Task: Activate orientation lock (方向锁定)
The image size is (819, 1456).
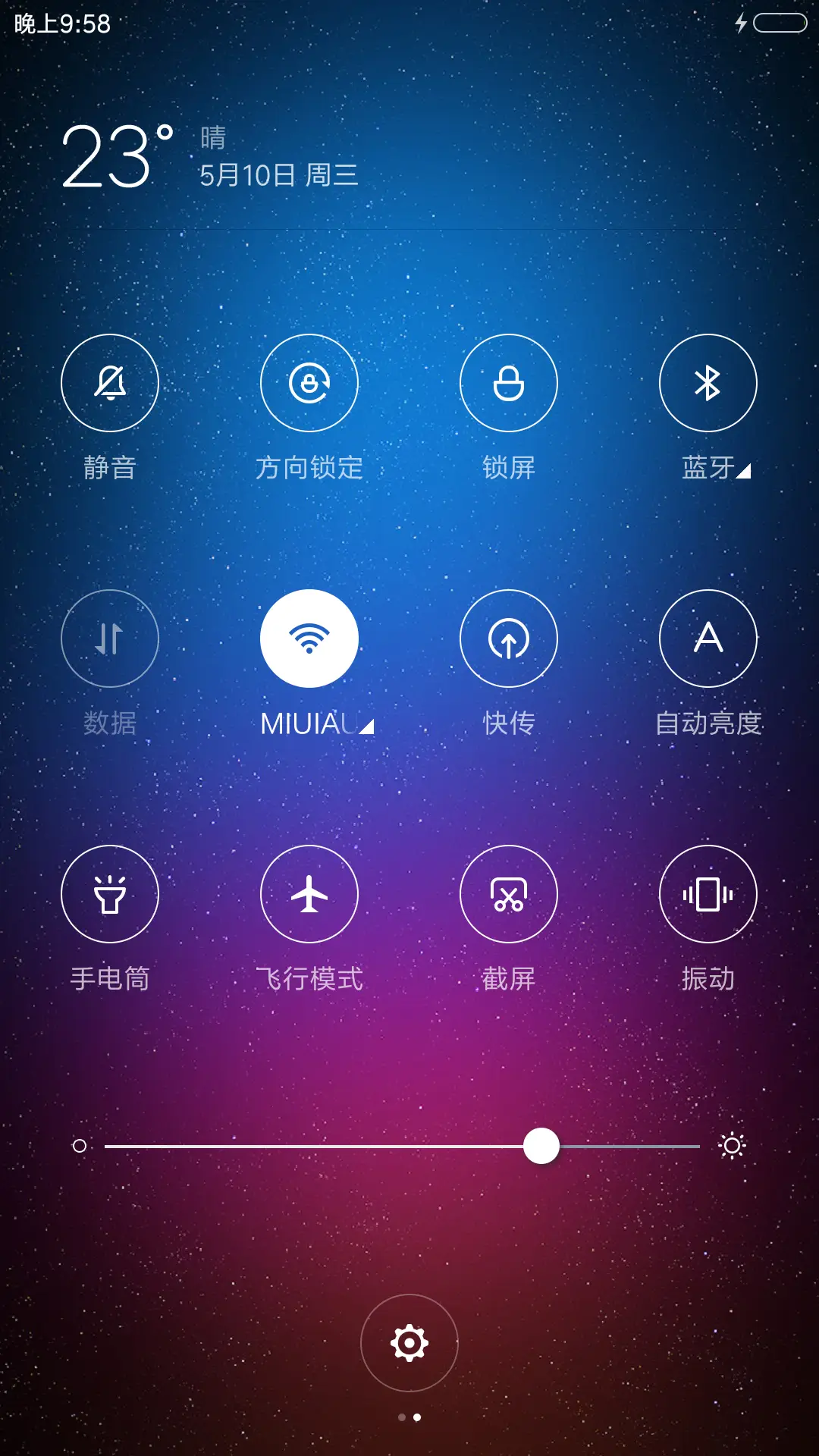Action: pyautogui.click(x=309, y=383)
